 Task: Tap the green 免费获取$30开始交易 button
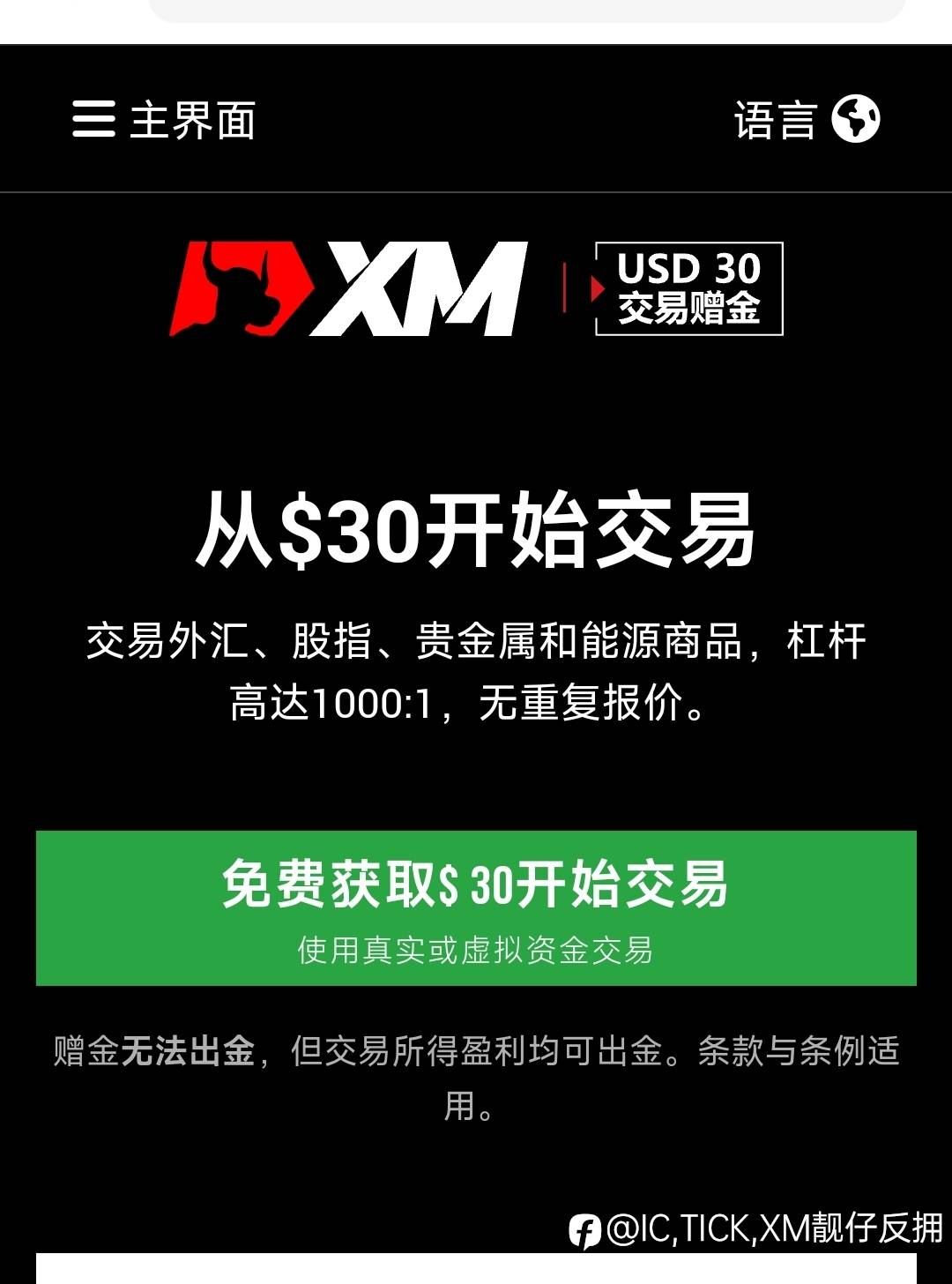pos(476,907)
